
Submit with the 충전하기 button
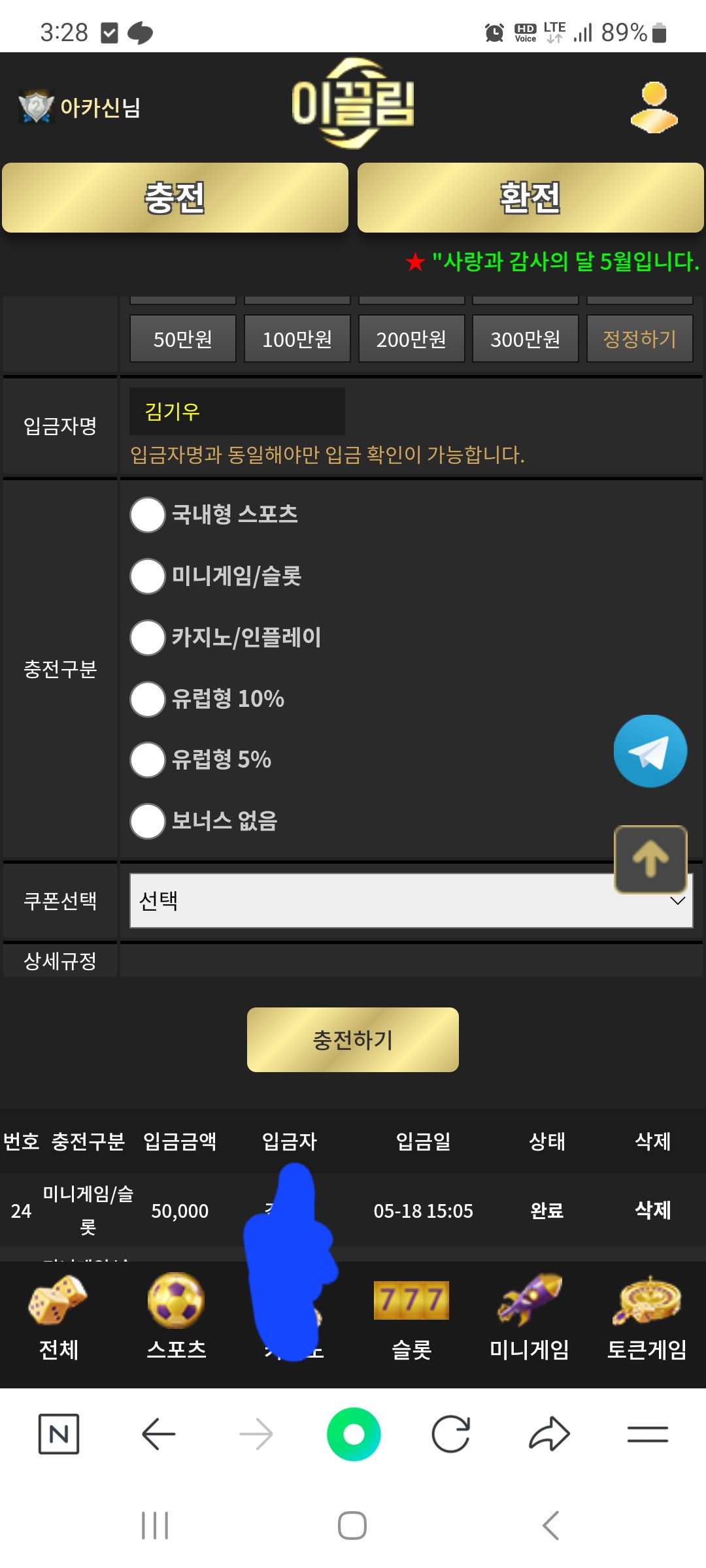pyautogui.click(x=353, y=1039)
